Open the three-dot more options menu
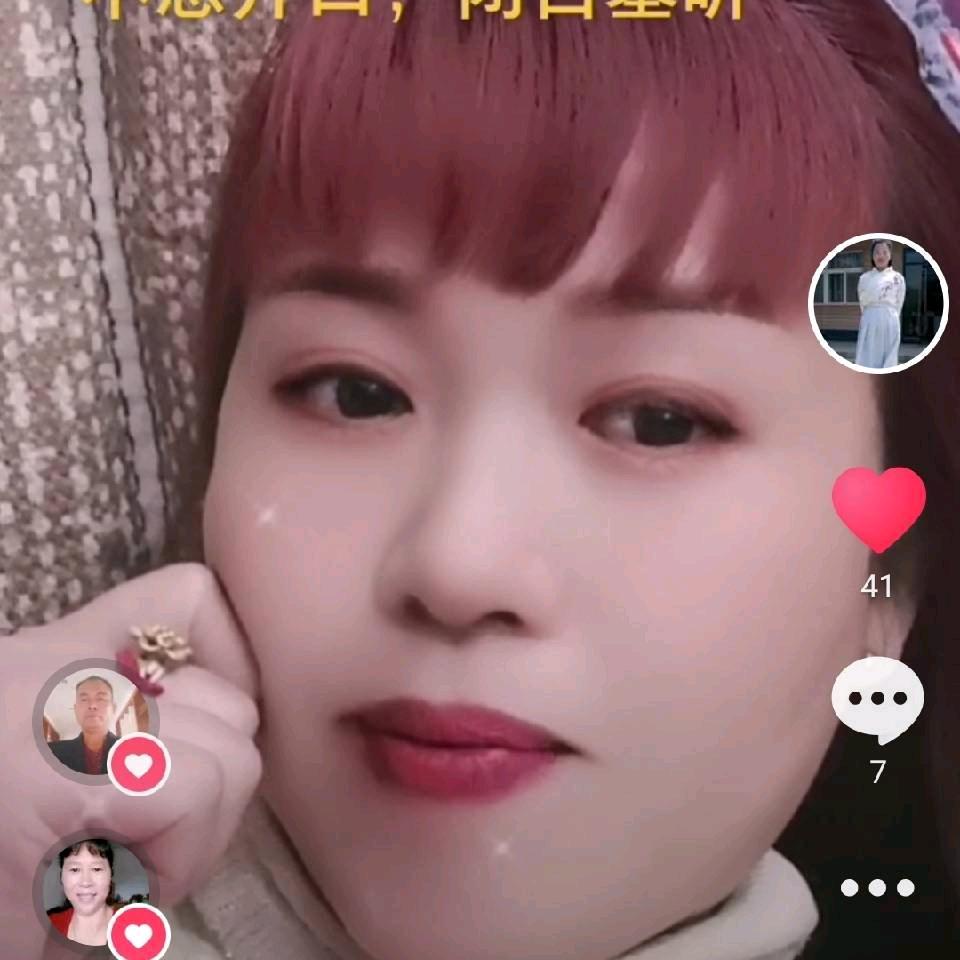 pos(877,887)
